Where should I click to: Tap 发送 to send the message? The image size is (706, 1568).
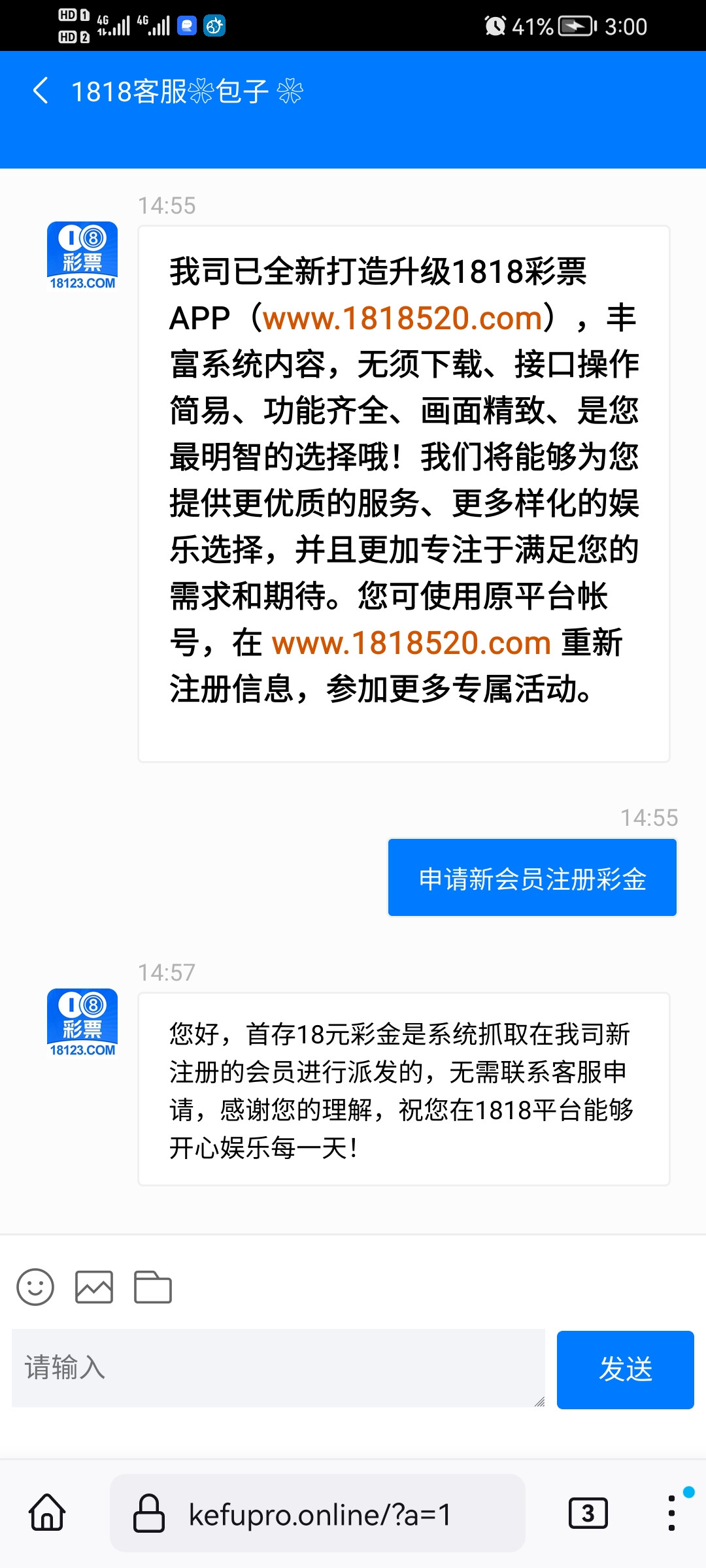[625, 1369]
